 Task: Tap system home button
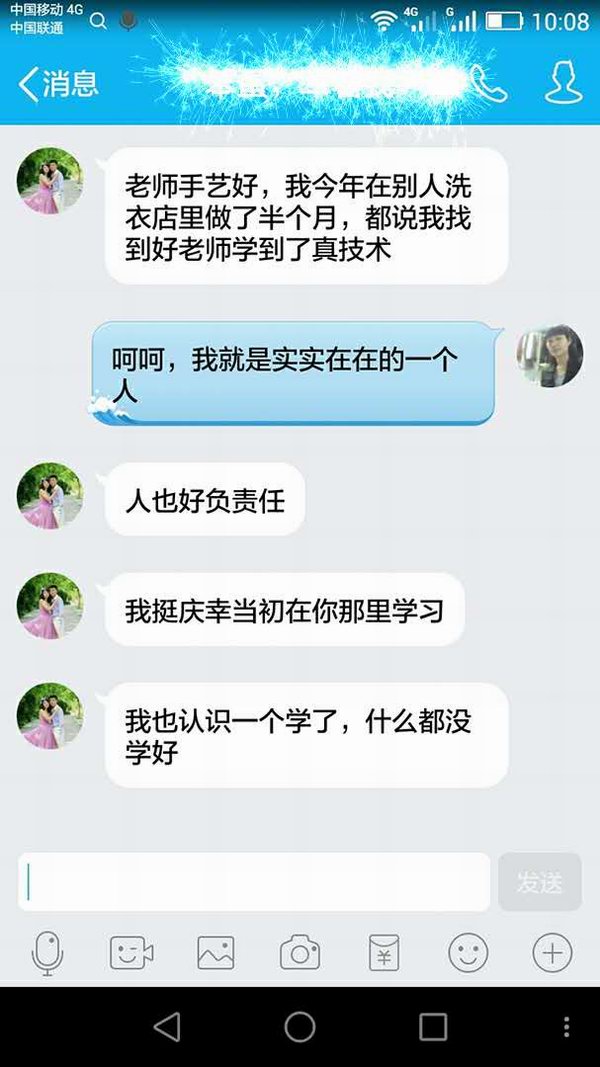coord(300,1027)
